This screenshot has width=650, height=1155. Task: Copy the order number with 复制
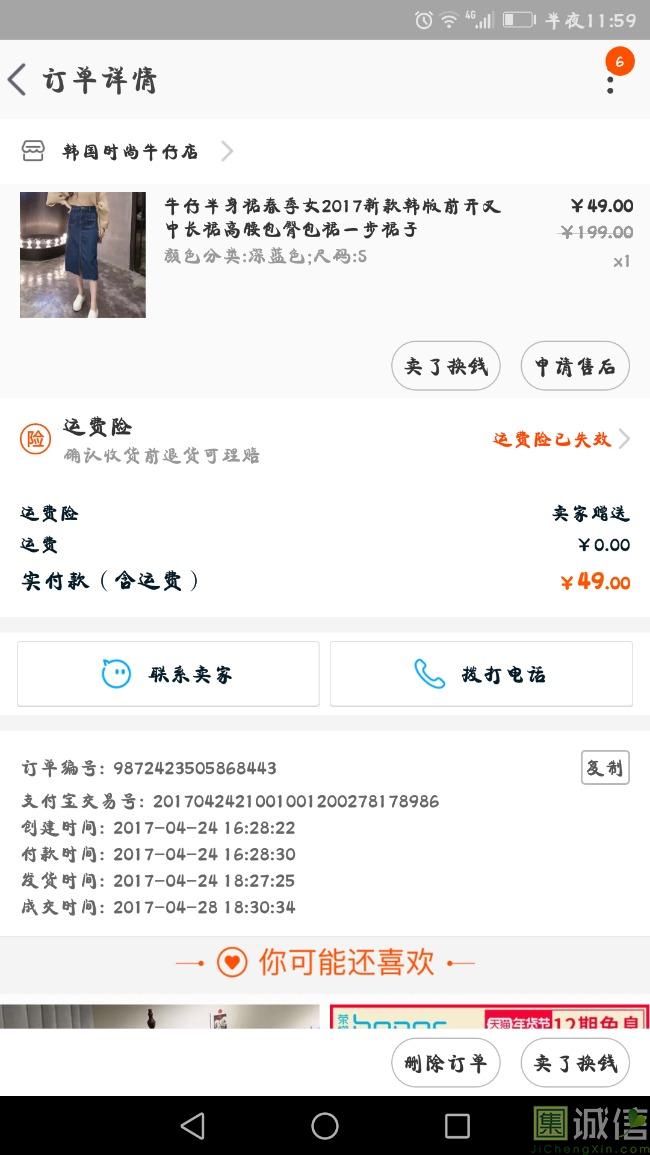[x=605, y=768]
